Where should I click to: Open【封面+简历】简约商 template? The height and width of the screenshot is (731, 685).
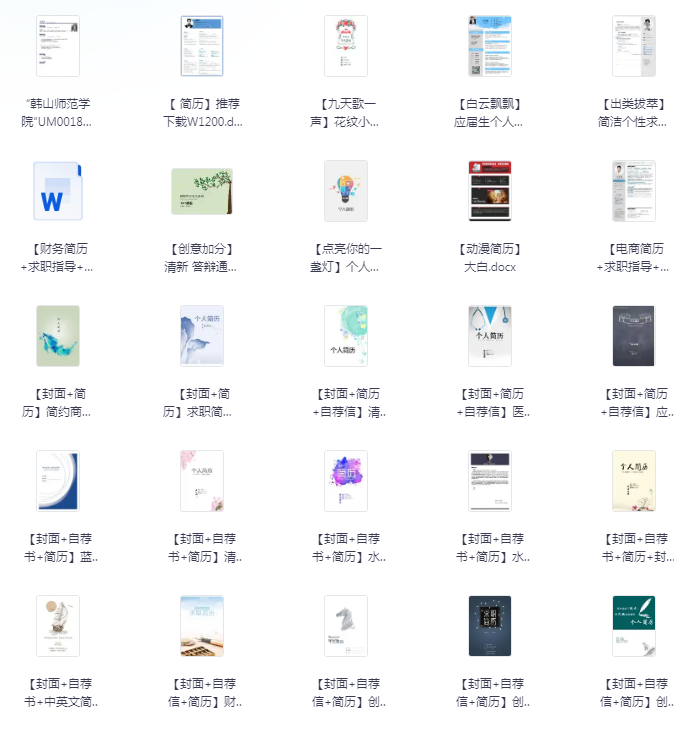[57, 337]
